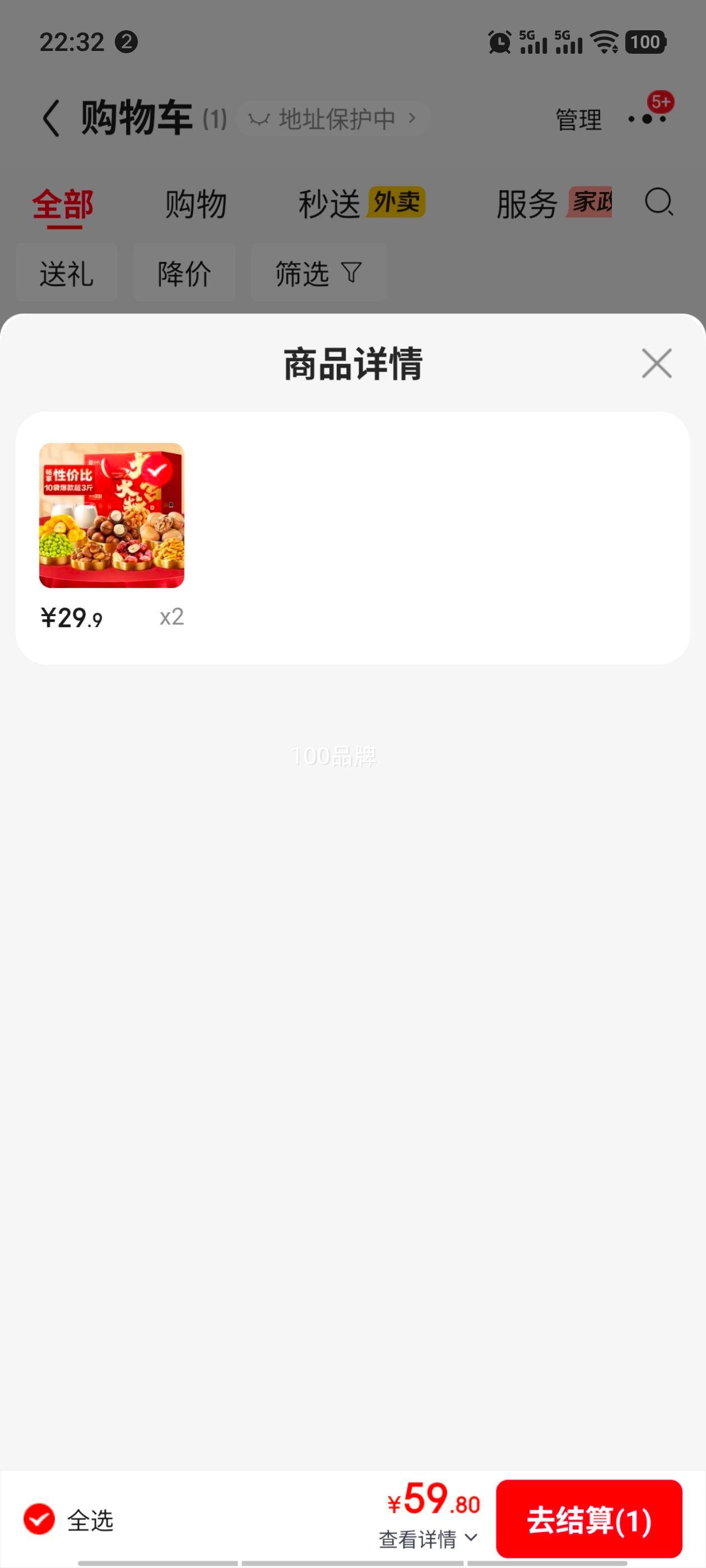The image size is (706, 1568).
Task: Open the ¥29.9 product thumbnail
Action: pyautogui.click(x=112, y=516)
